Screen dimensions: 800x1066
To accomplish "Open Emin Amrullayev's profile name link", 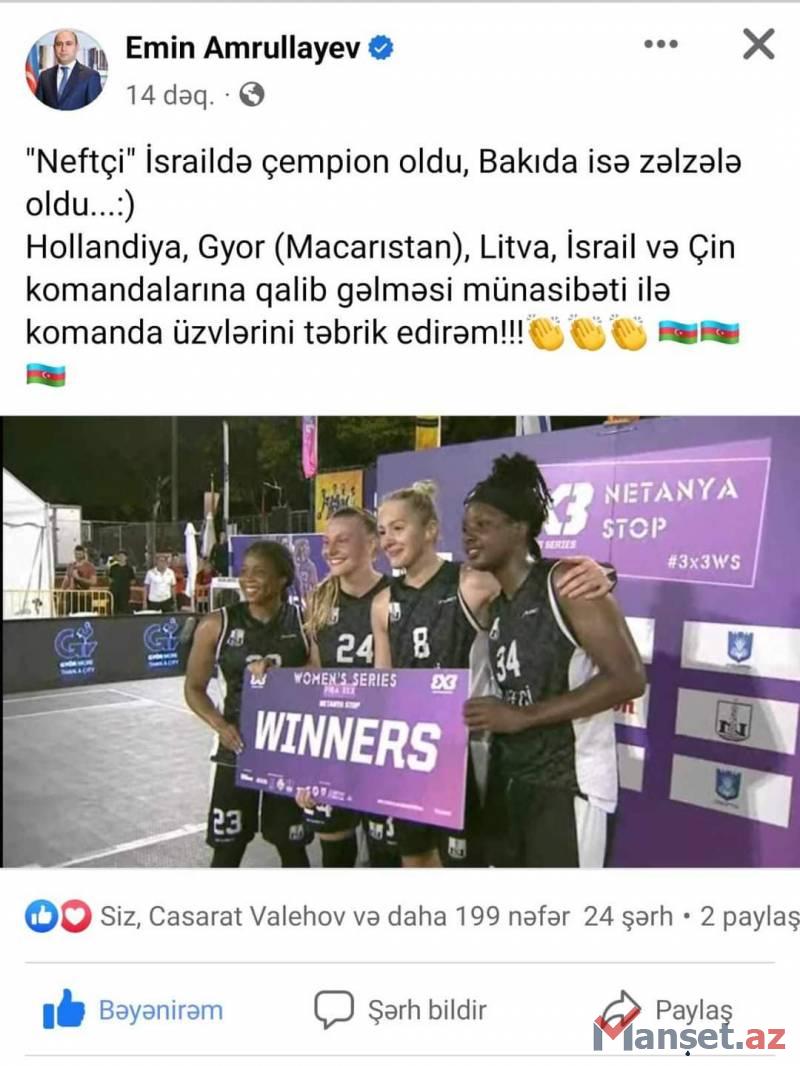I will [x=242, y=47].
